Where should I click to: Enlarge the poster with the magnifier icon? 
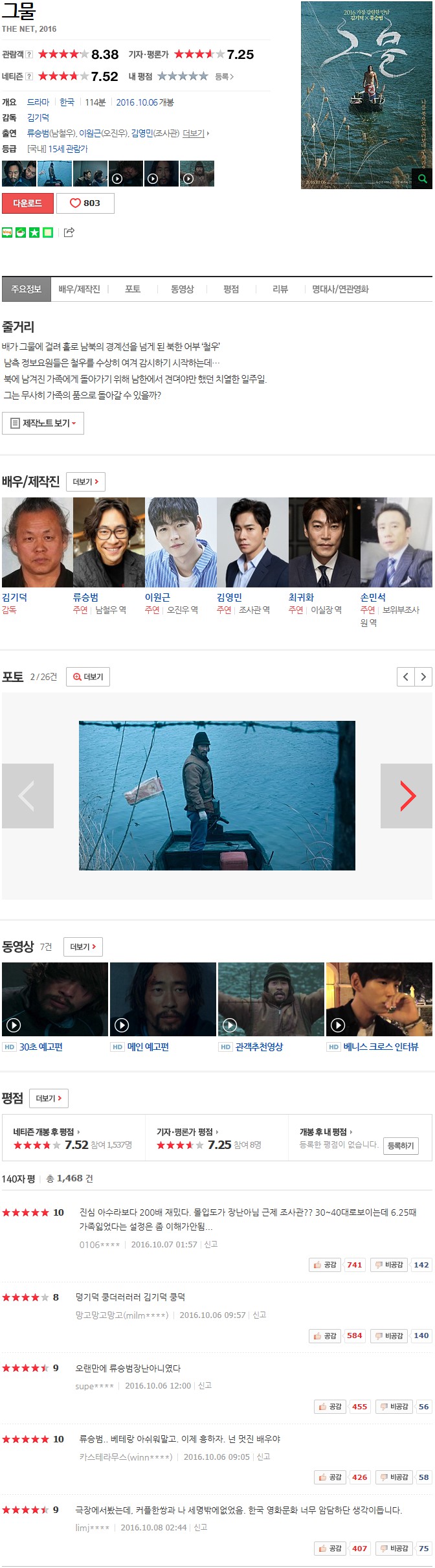[x=422, y=179]
